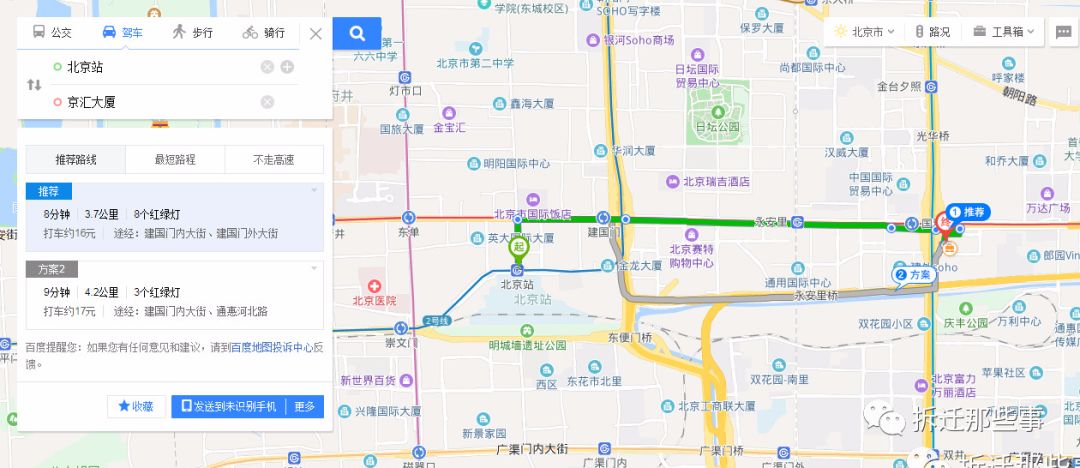1080x468 pixels.
Task: Tap the blue search button
Action: 357,33
